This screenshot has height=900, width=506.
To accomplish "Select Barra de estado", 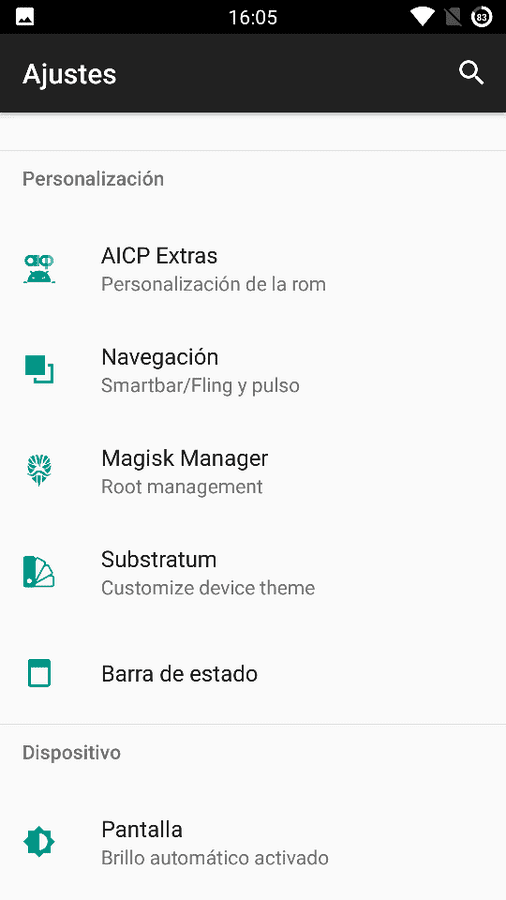I will (253, 673).
